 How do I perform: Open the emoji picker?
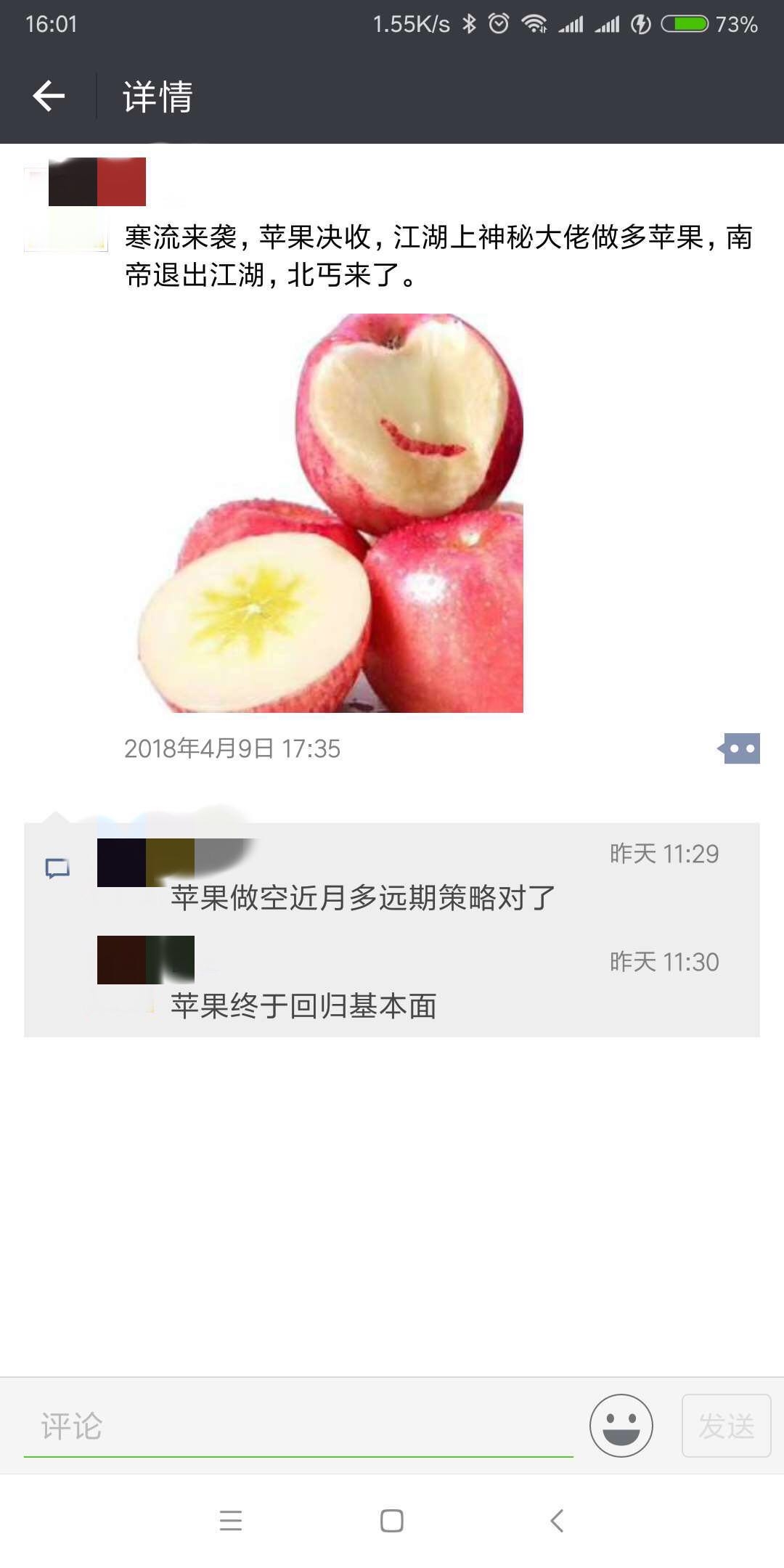pos(621,1425)
